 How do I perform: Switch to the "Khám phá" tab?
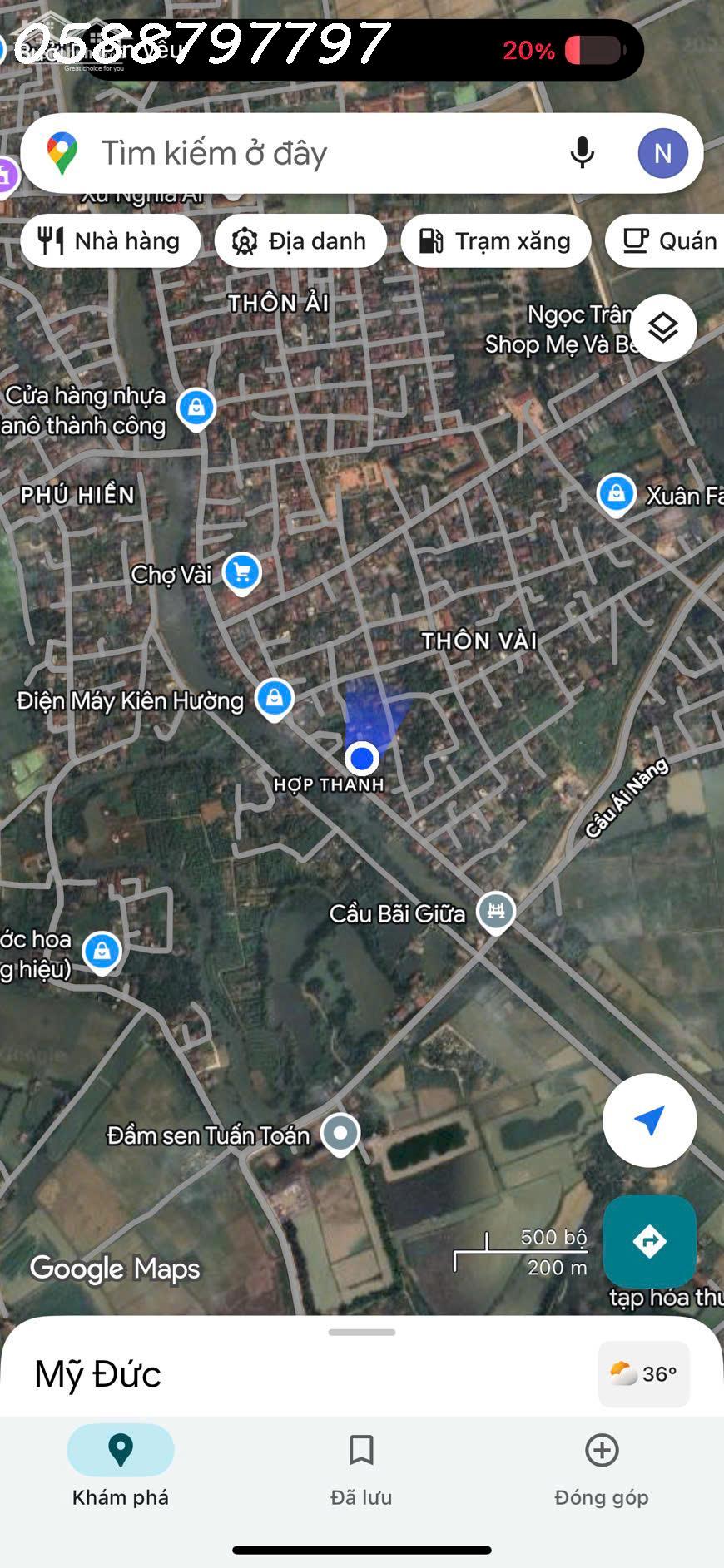121,1466
